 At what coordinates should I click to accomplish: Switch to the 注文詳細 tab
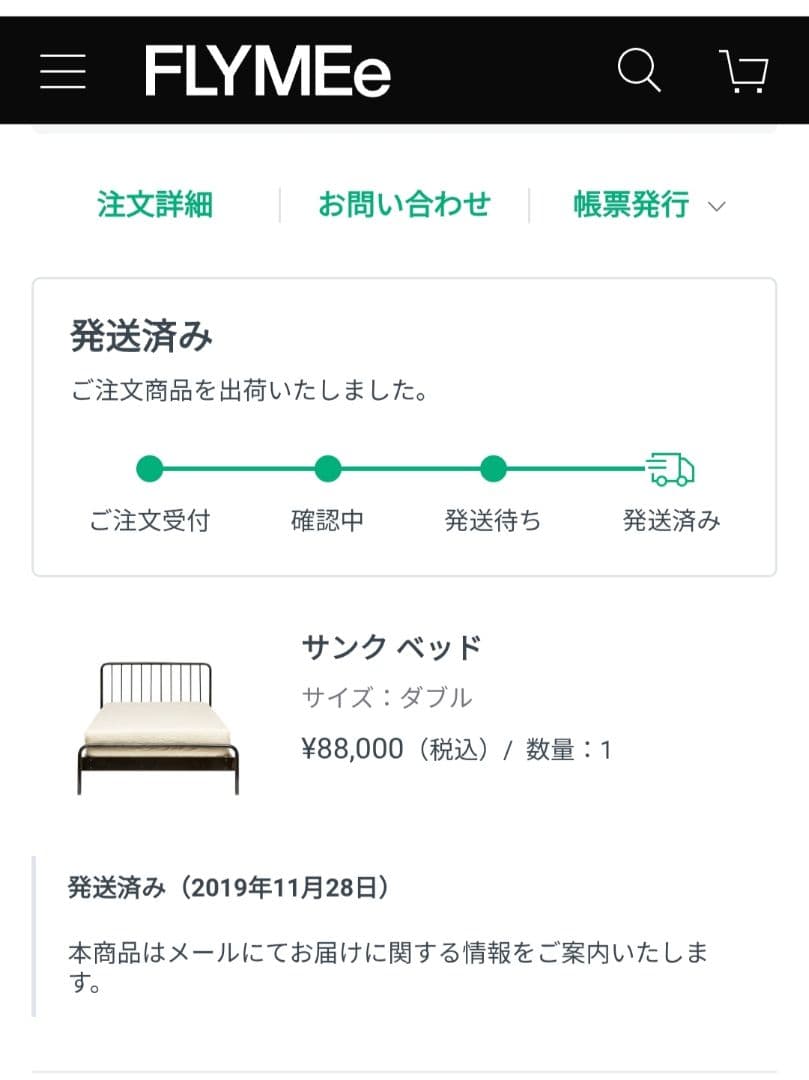153,203
